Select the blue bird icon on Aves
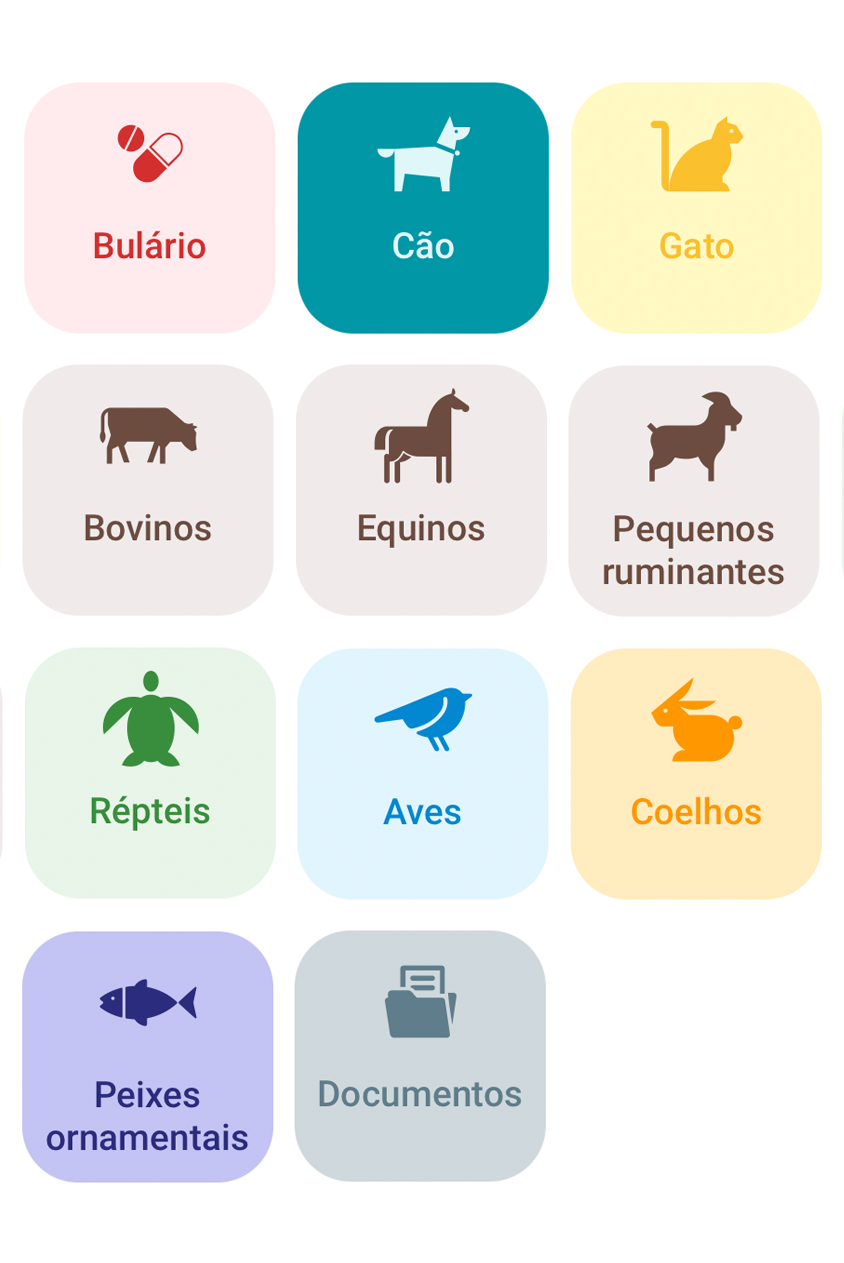Viewport: 844px width, 1263px height. (422, 717)
